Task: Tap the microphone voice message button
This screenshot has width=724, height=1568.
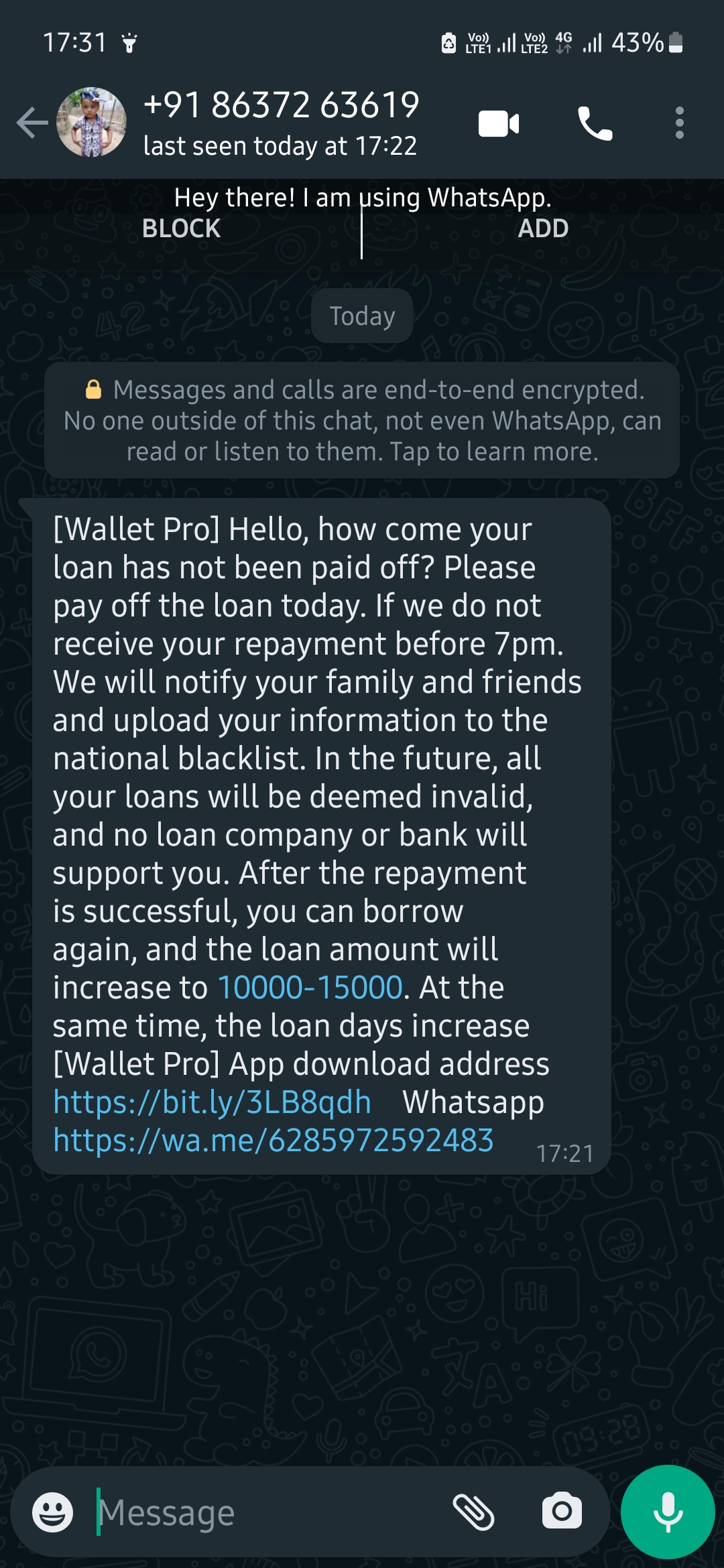Action: coord(668,1512)
